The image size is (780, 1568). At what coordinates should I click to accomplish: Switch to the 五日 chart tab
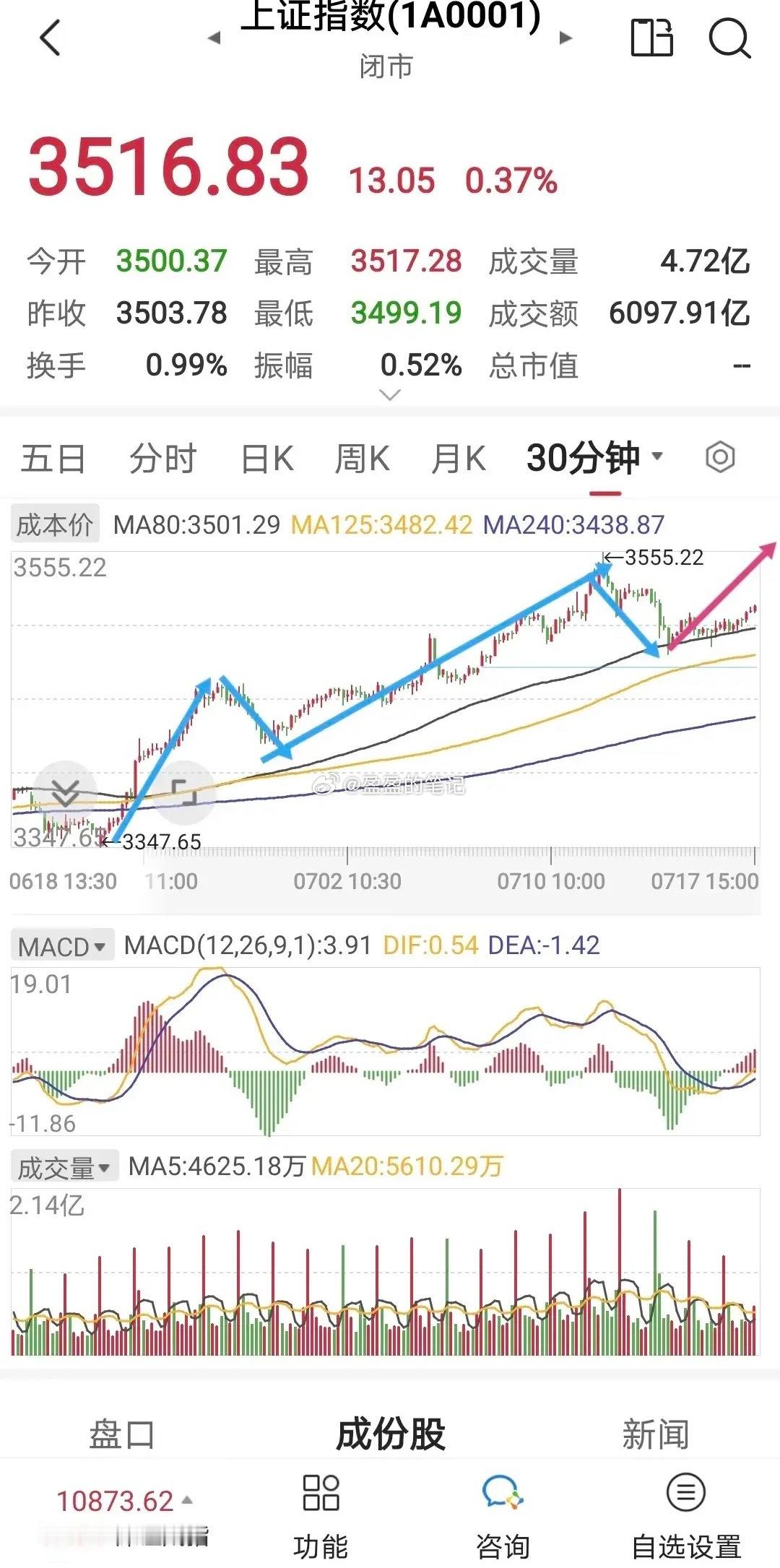(x=53, y=459)
